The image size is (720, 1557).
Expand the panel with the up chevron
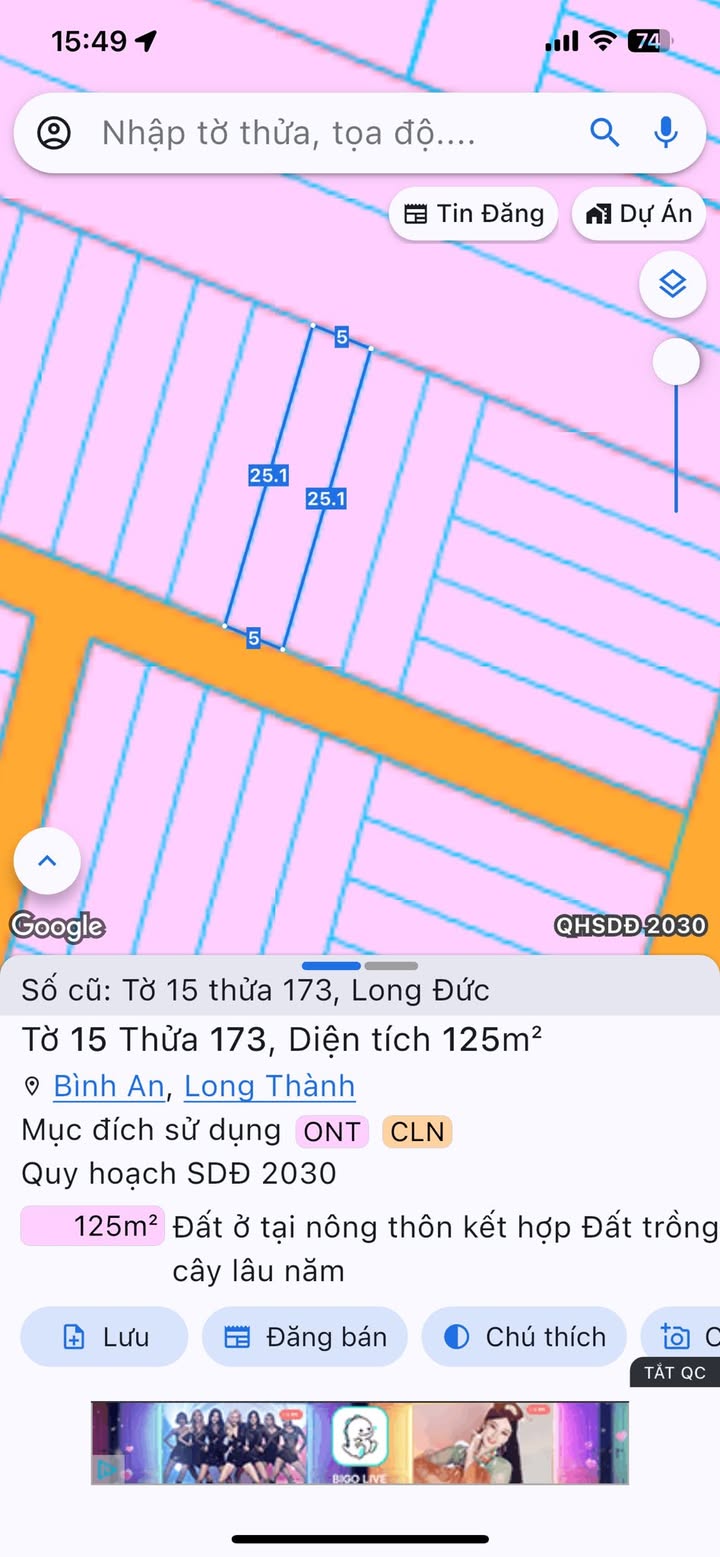[47, 861]
